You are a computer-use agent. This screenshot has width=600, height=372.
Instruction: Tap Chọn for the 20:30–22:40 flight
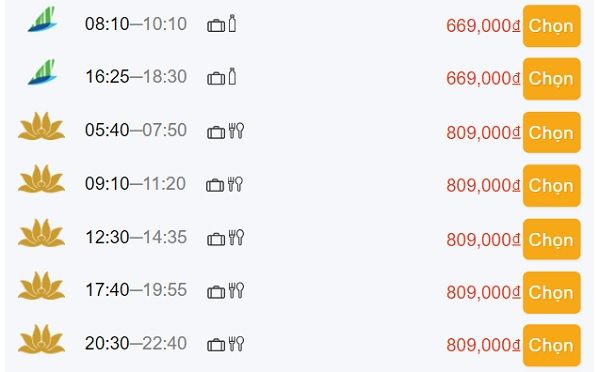551,345
